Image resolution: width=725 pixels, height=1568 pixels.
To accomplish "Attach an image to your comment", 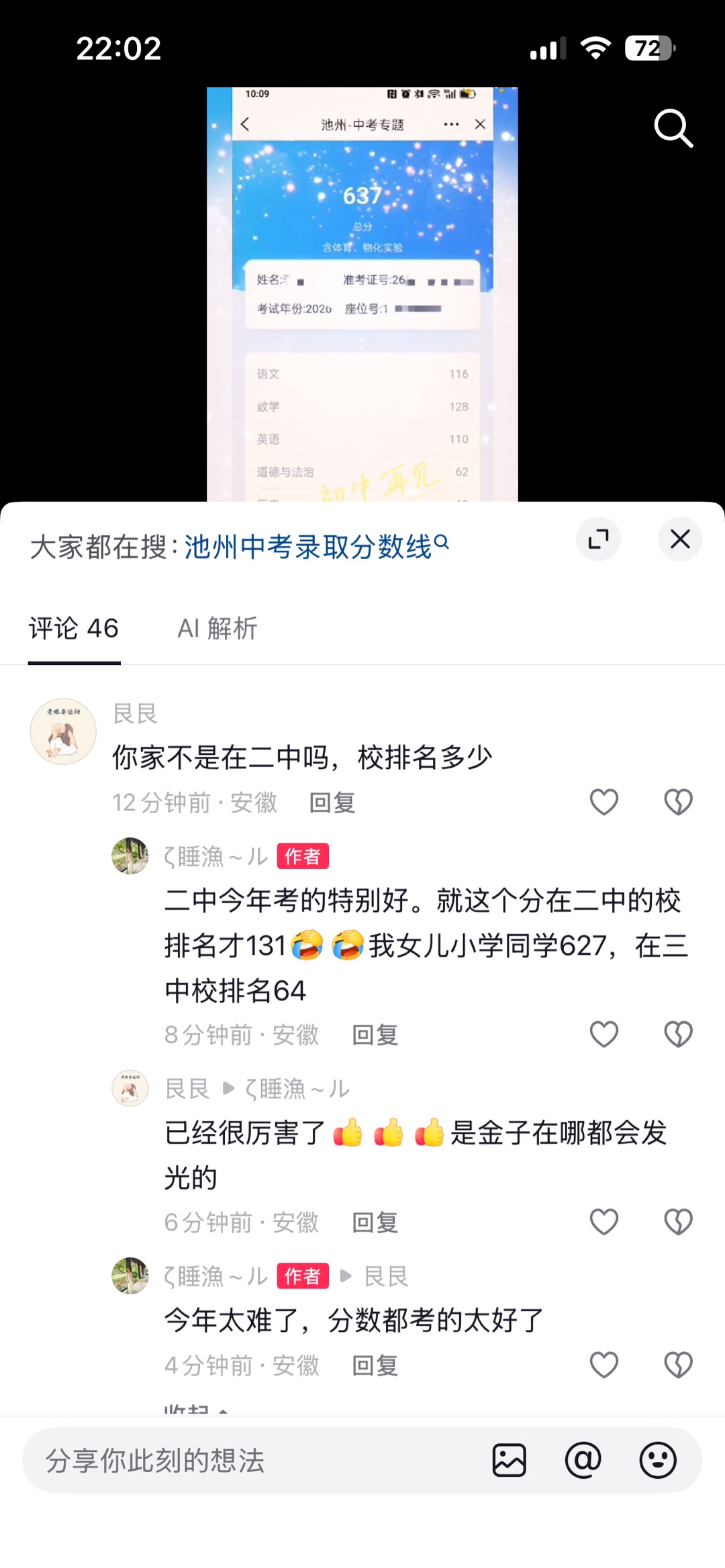I will click(x=510, y=1461).
